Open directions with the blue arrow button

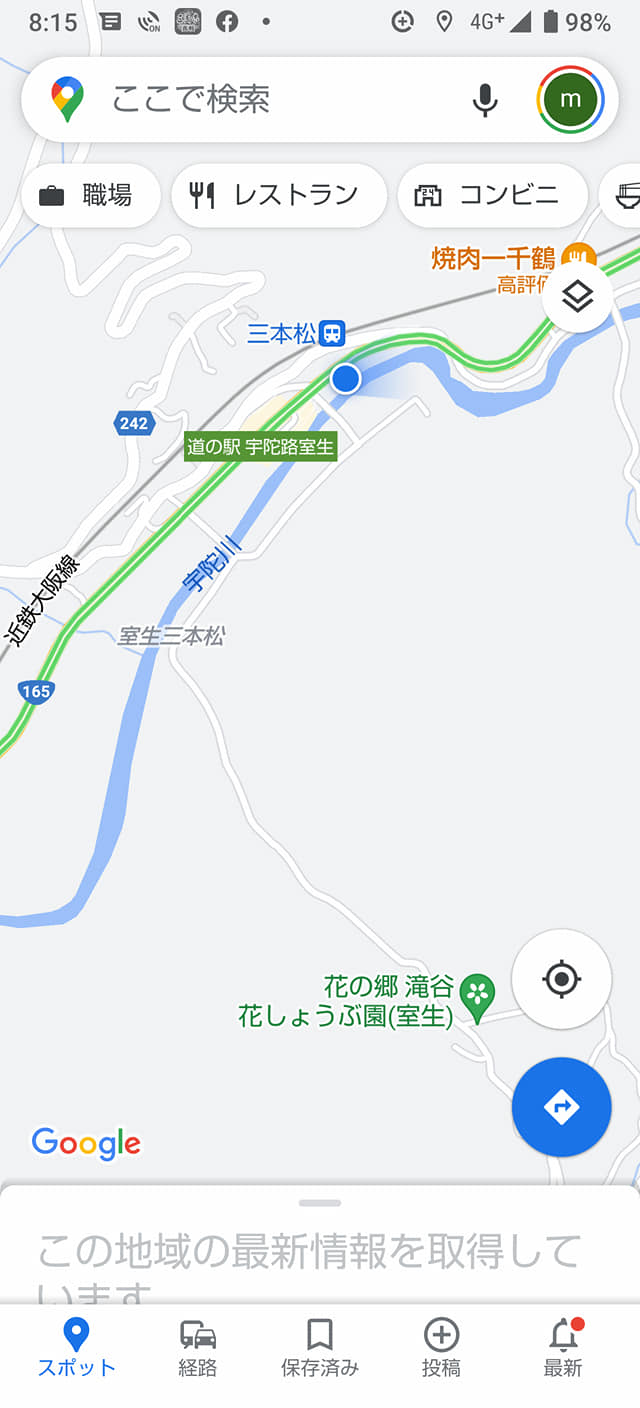tap(561, 1107)
